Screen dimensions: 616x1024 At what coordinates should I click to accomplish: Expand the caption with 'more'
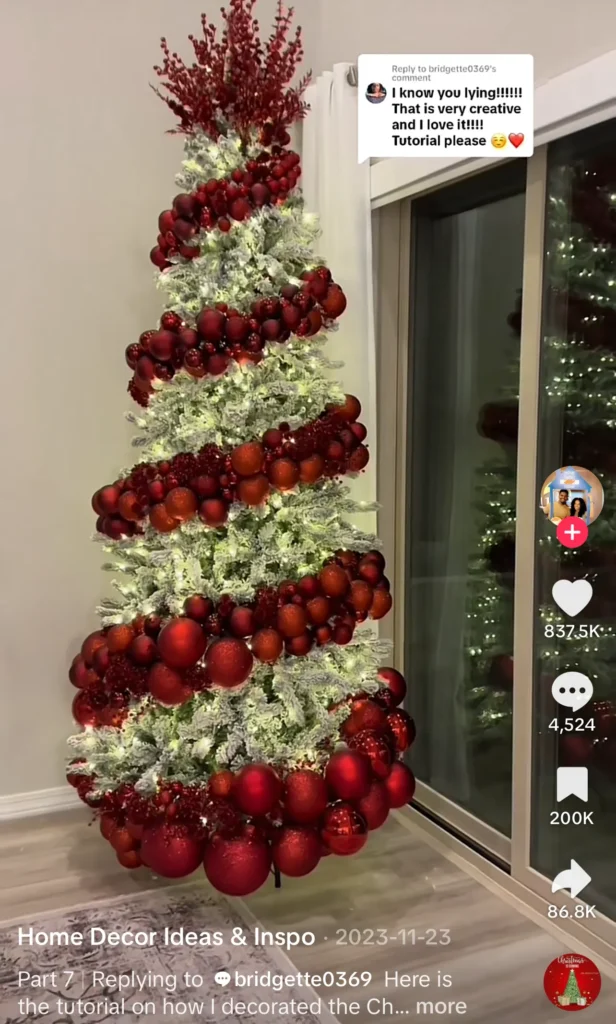(442, 1006)
